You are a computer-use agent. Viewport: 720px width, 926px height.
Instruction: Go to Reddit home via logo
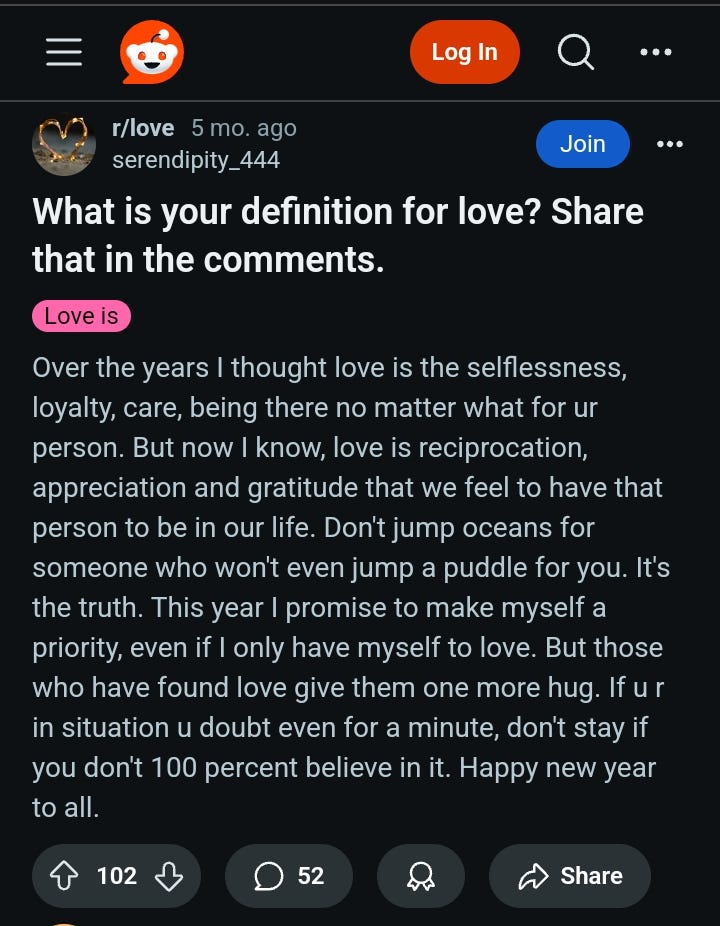tap(152, 52)
